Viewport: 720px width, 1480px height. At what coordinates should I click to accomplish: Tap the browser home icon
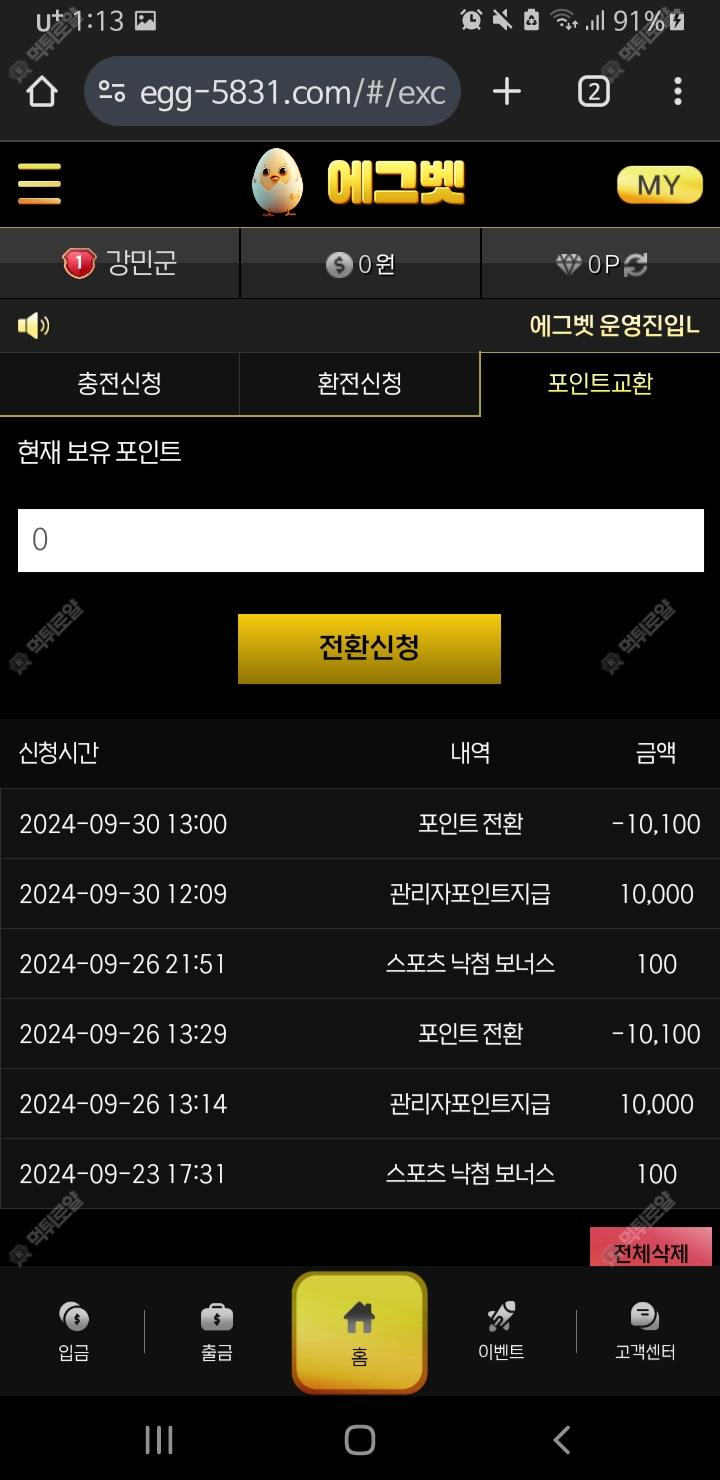click(41, 92)
